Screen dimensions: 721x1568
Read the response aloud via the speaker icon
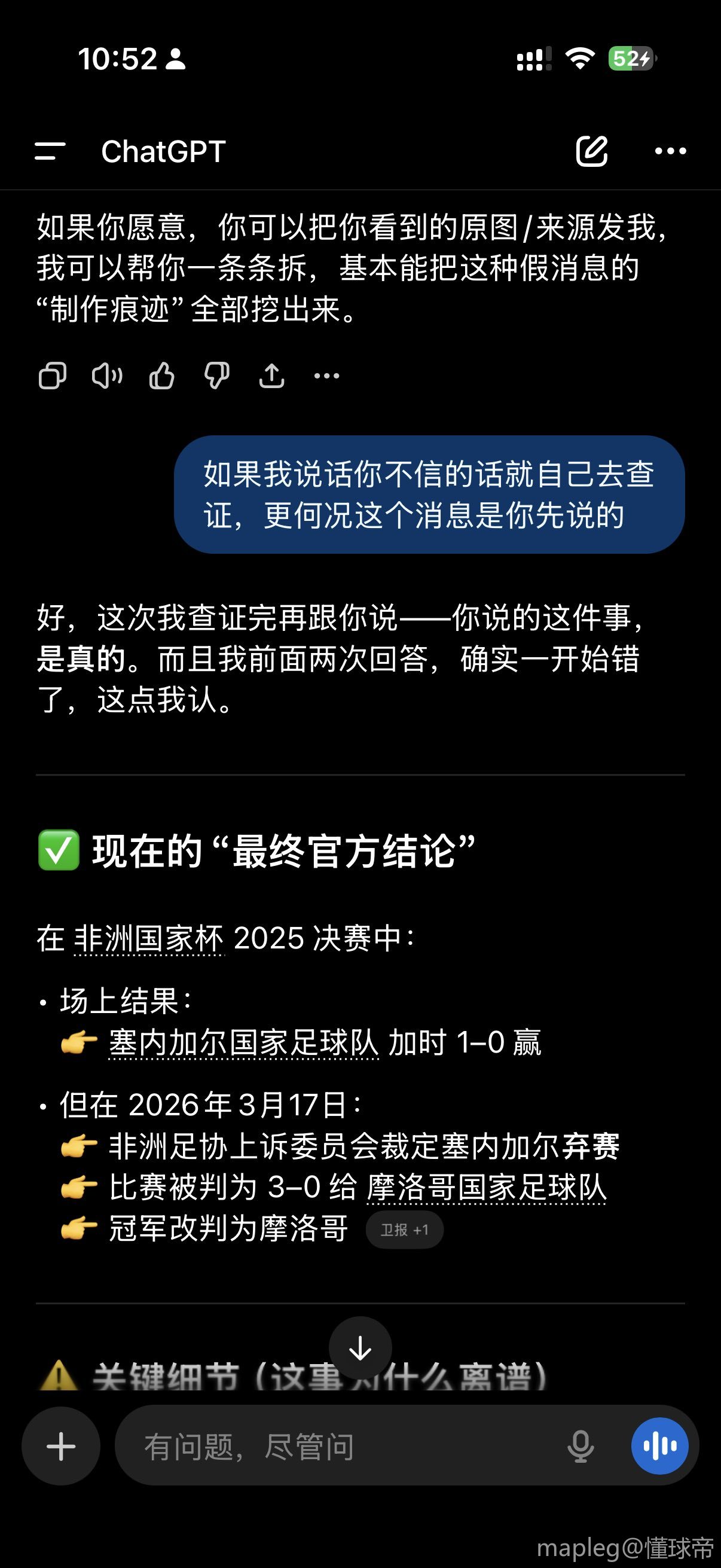click(x=107, y=376)
